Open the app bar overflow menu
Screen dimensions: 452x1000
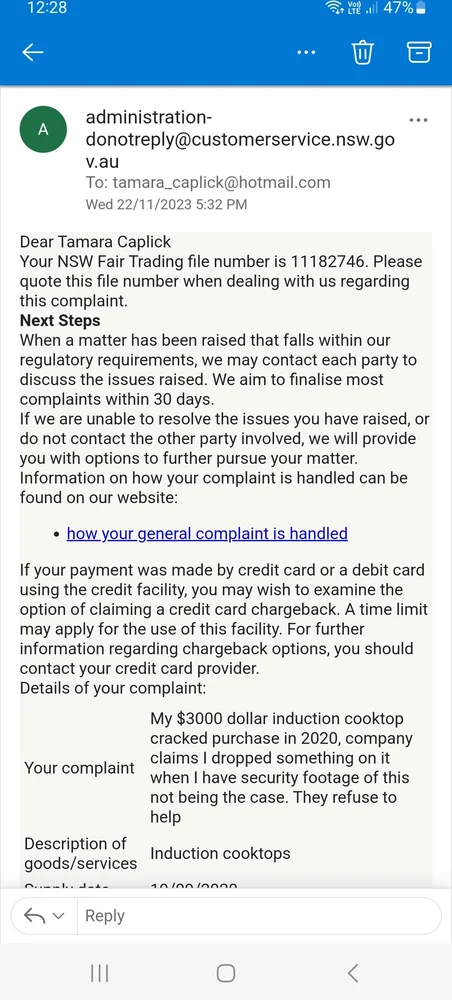pyautogui.click(x=307, y=52)
